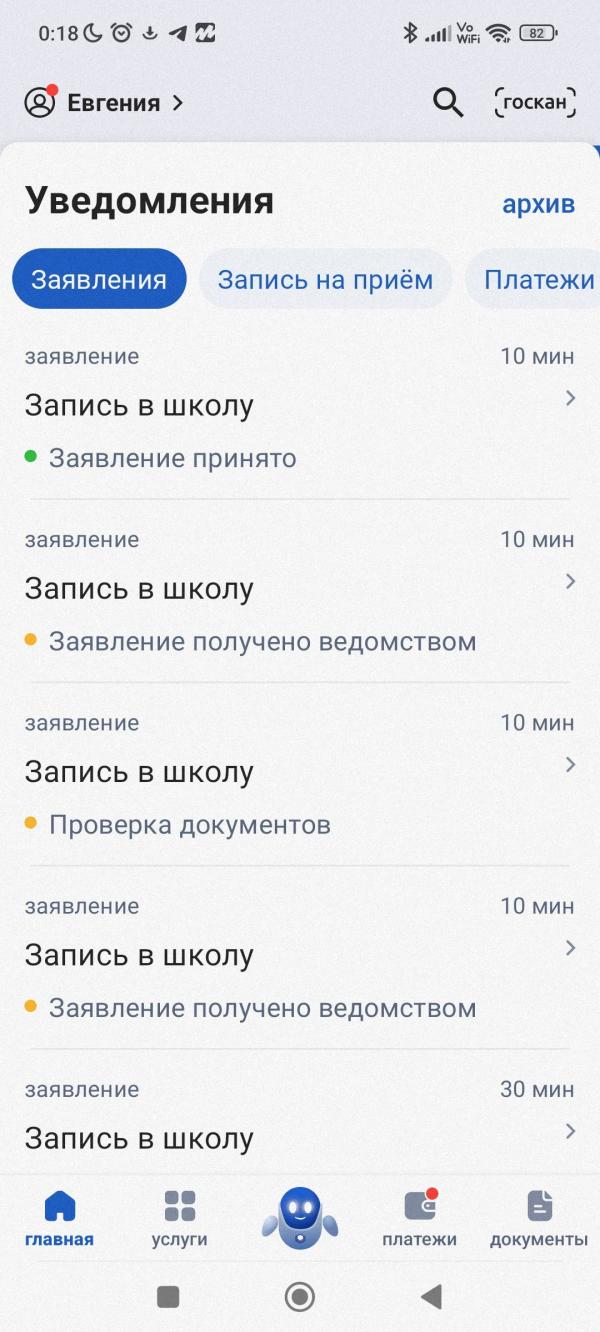The image size is (600, 1332).
Task: Go to the главная tab
Action: 60,1219
